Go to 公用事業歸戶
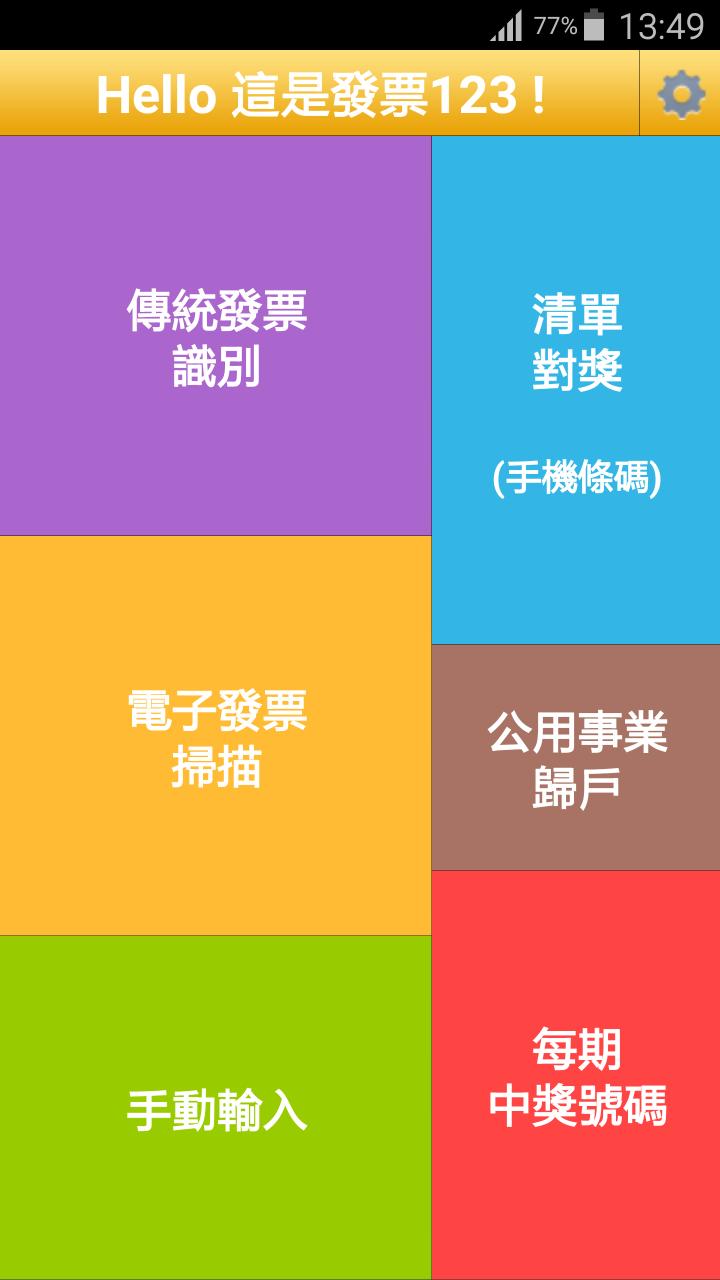 [576, 758]
